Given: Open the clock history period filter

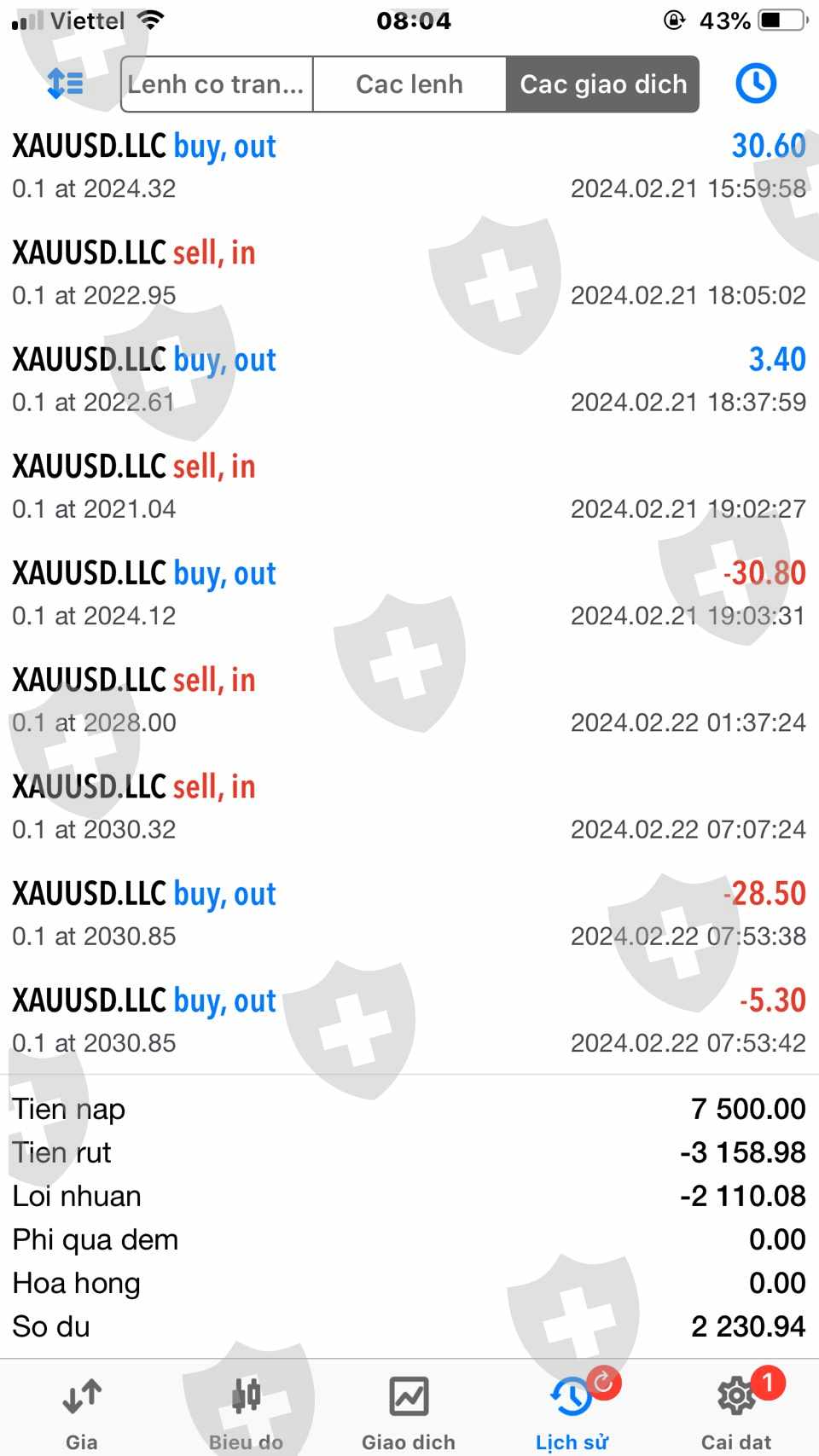Looking at the screenshot, I should [x=755, y=84].
